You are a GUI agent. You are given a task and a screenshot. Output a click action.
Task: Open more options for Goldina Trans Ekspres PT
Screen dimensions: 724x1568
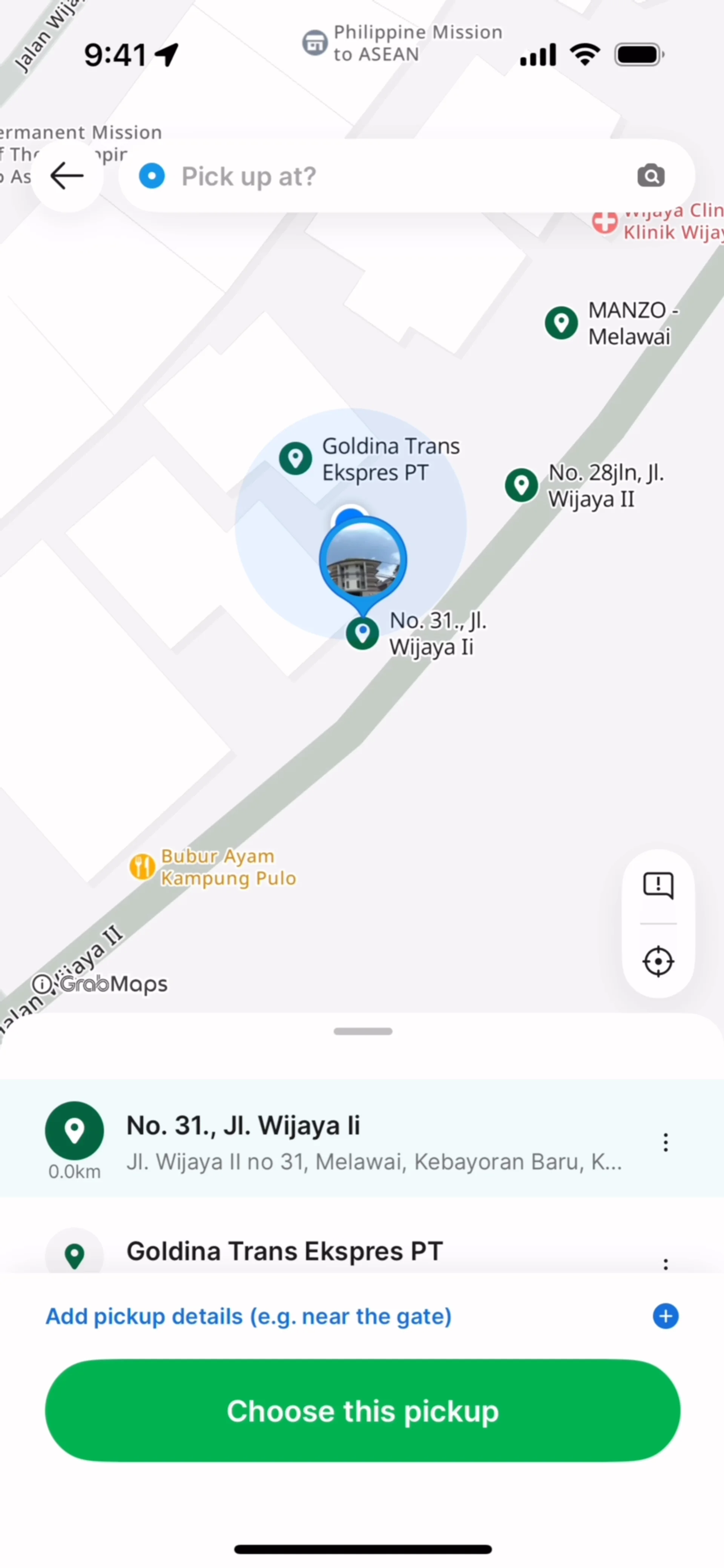(x=666, y=1264)
